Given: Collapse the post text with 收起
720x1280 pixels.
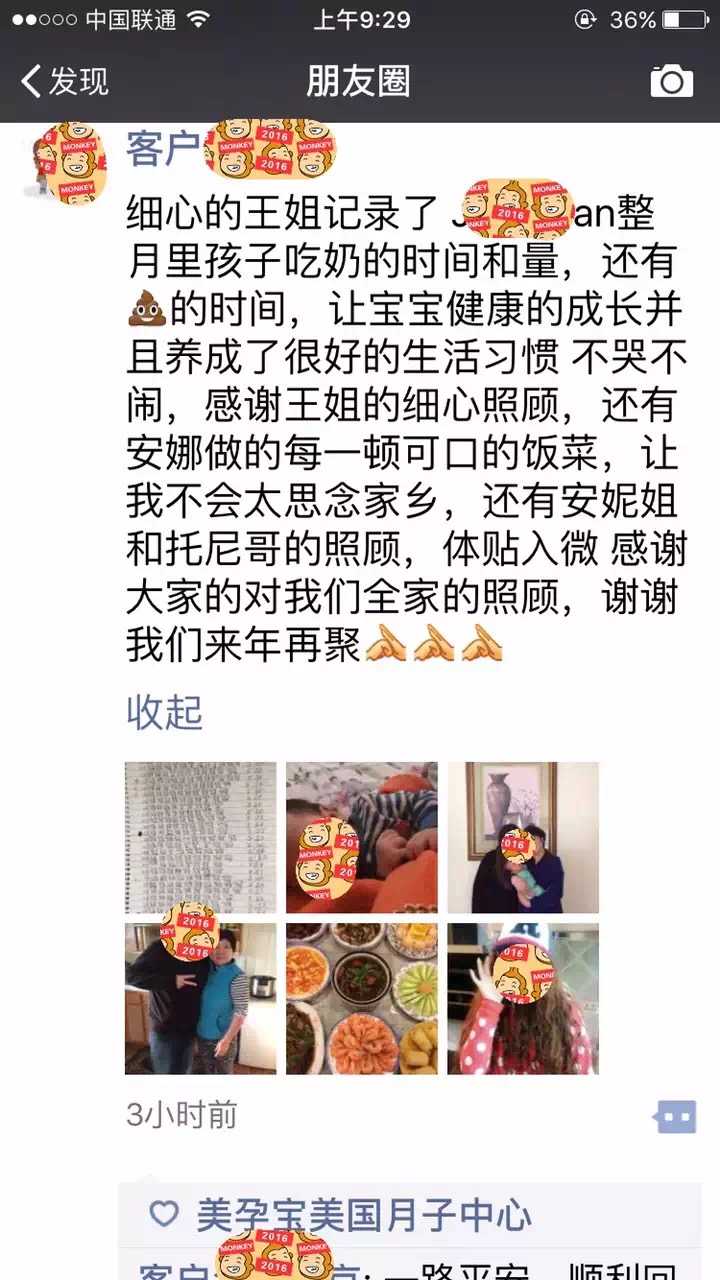Looking at the screenshot, I should coord(164,712).
